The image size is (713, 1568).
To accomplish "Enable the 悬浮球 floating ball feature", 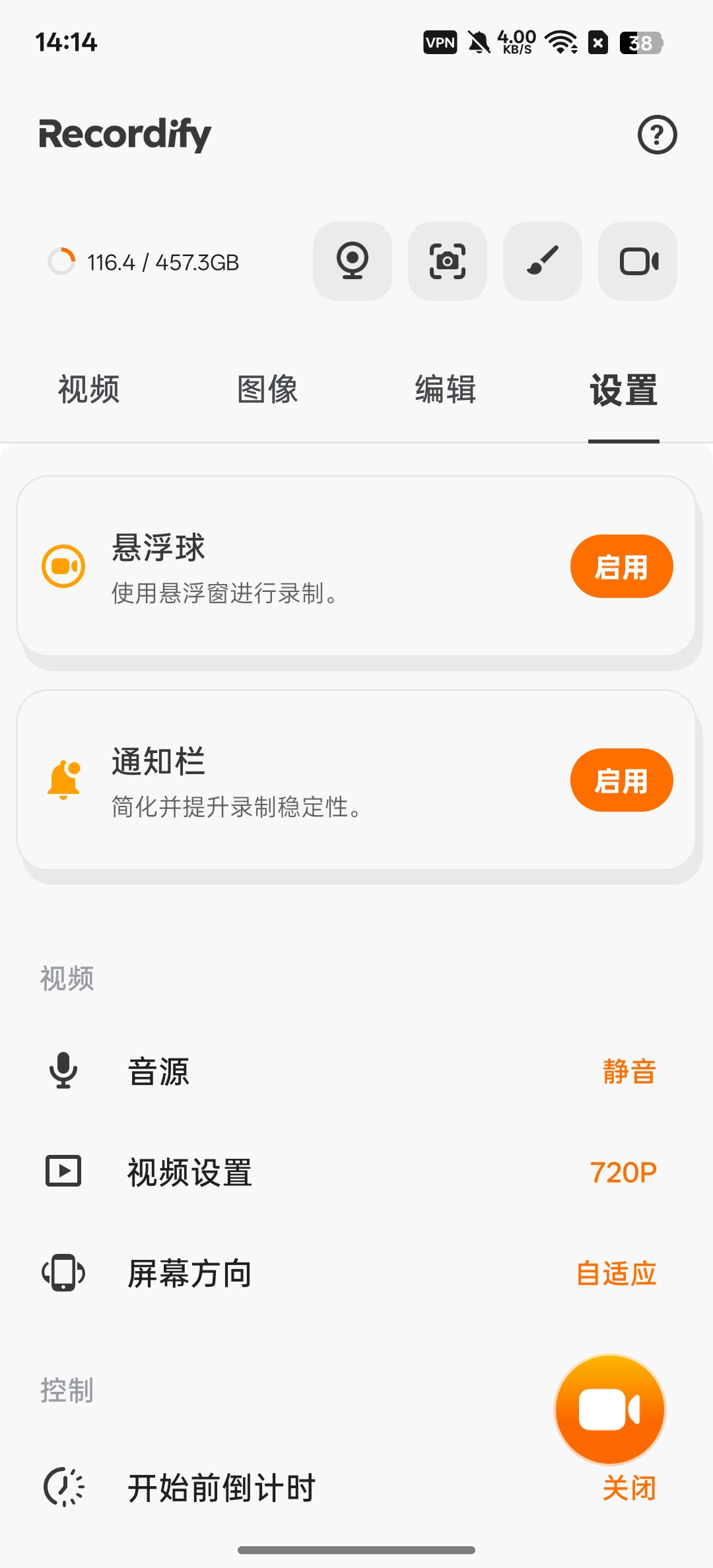I will tap(621, 566).
